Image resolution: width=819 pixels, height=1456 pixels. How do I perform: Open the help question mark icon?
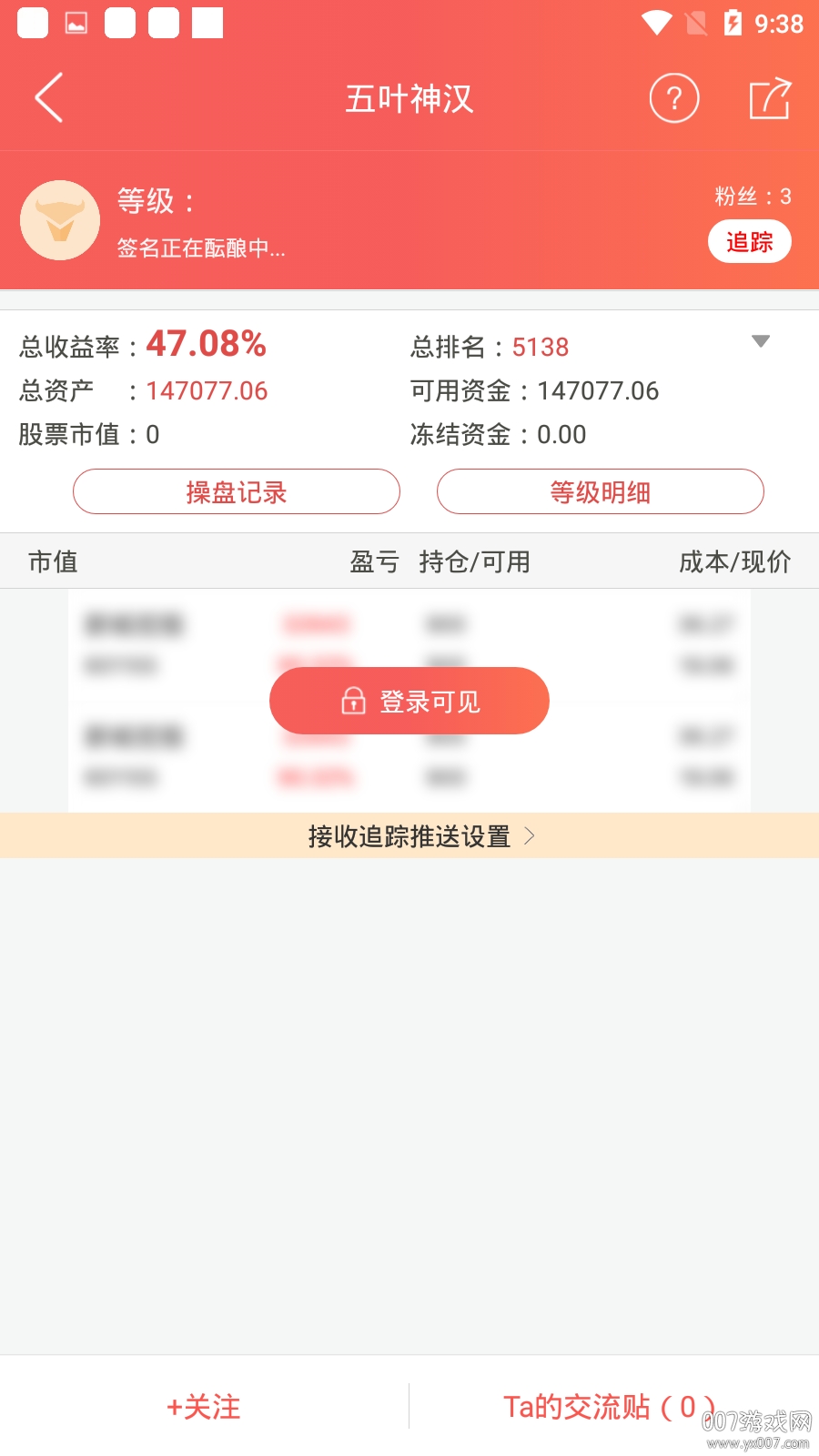tap(673, 97)
